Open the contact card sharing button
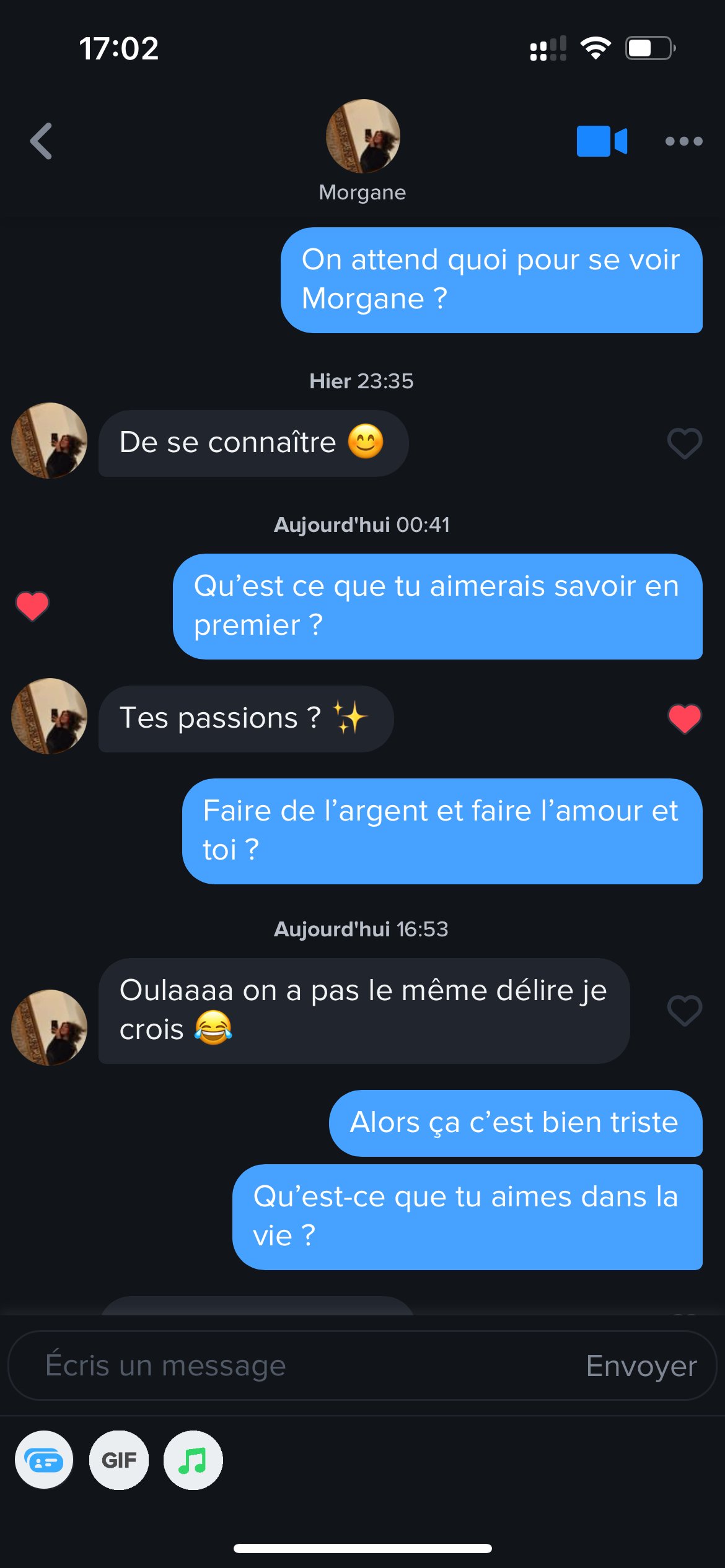This screenshot has height=1568, width=725. point(44,1460)
